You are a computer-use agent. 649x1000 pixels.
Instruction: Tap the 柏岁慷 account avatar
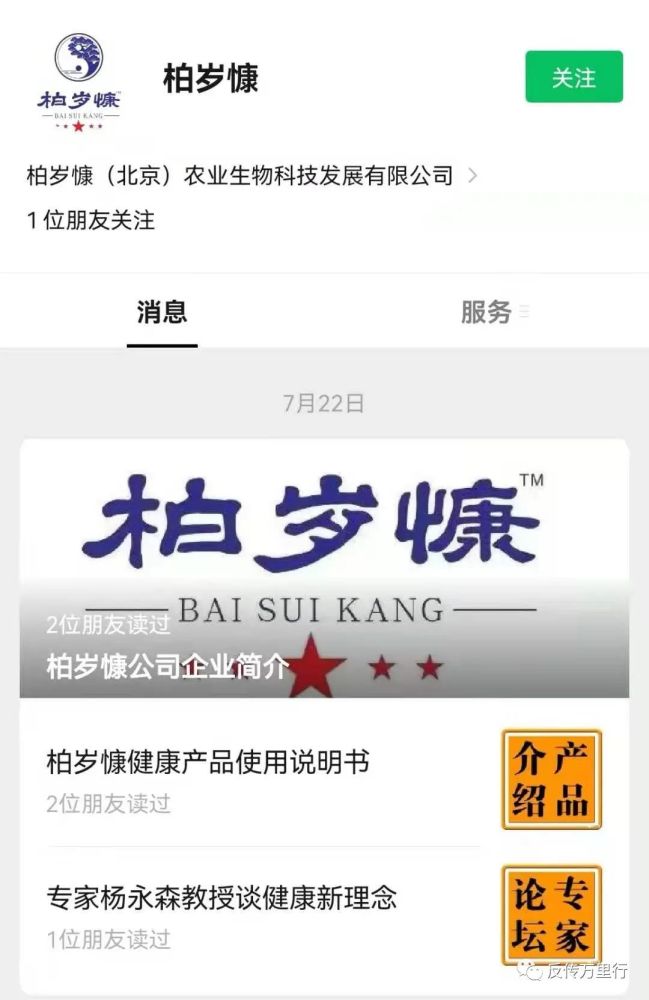pyautogui.click(x=78, y=82)
